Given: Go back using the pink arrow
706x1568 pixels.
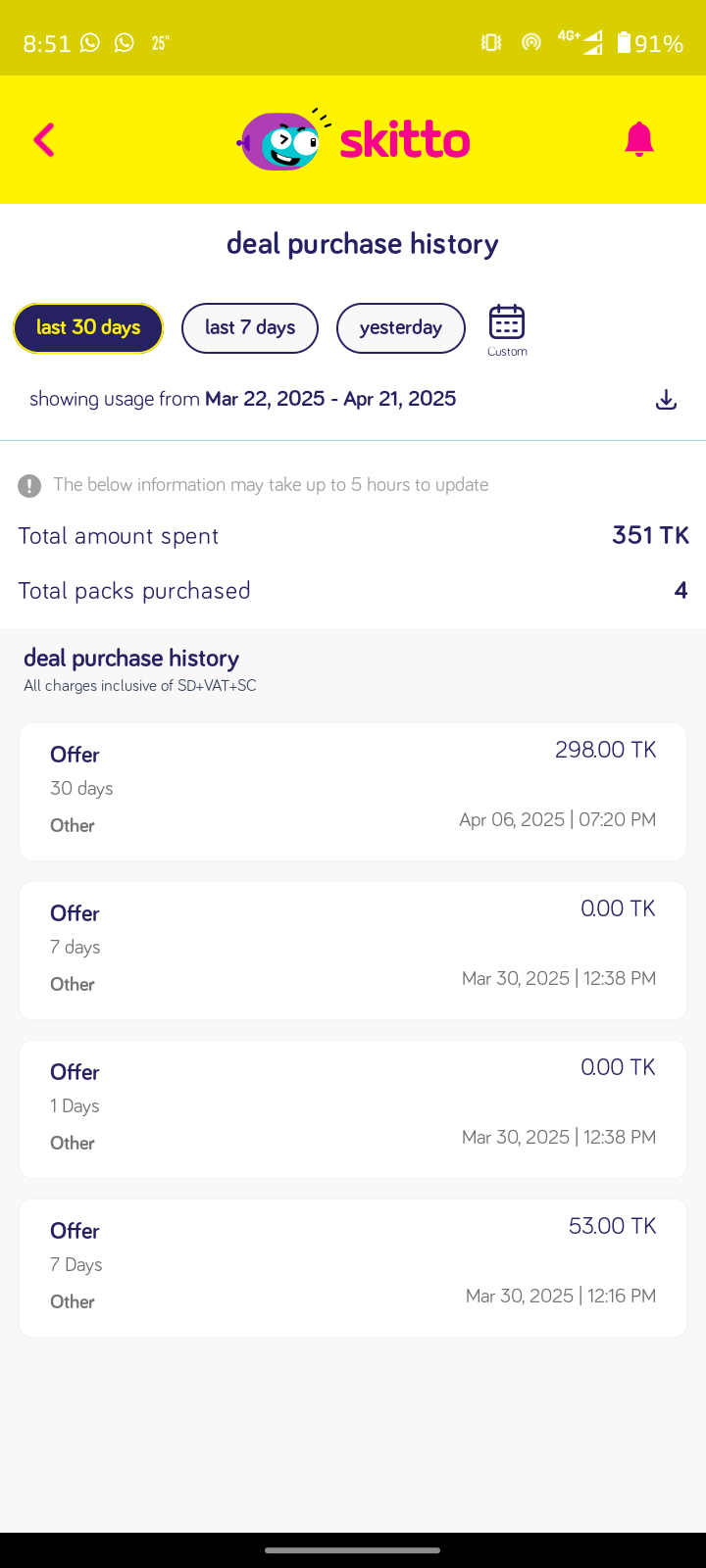Looking at the screenshot, I should (x=44, y=140).
